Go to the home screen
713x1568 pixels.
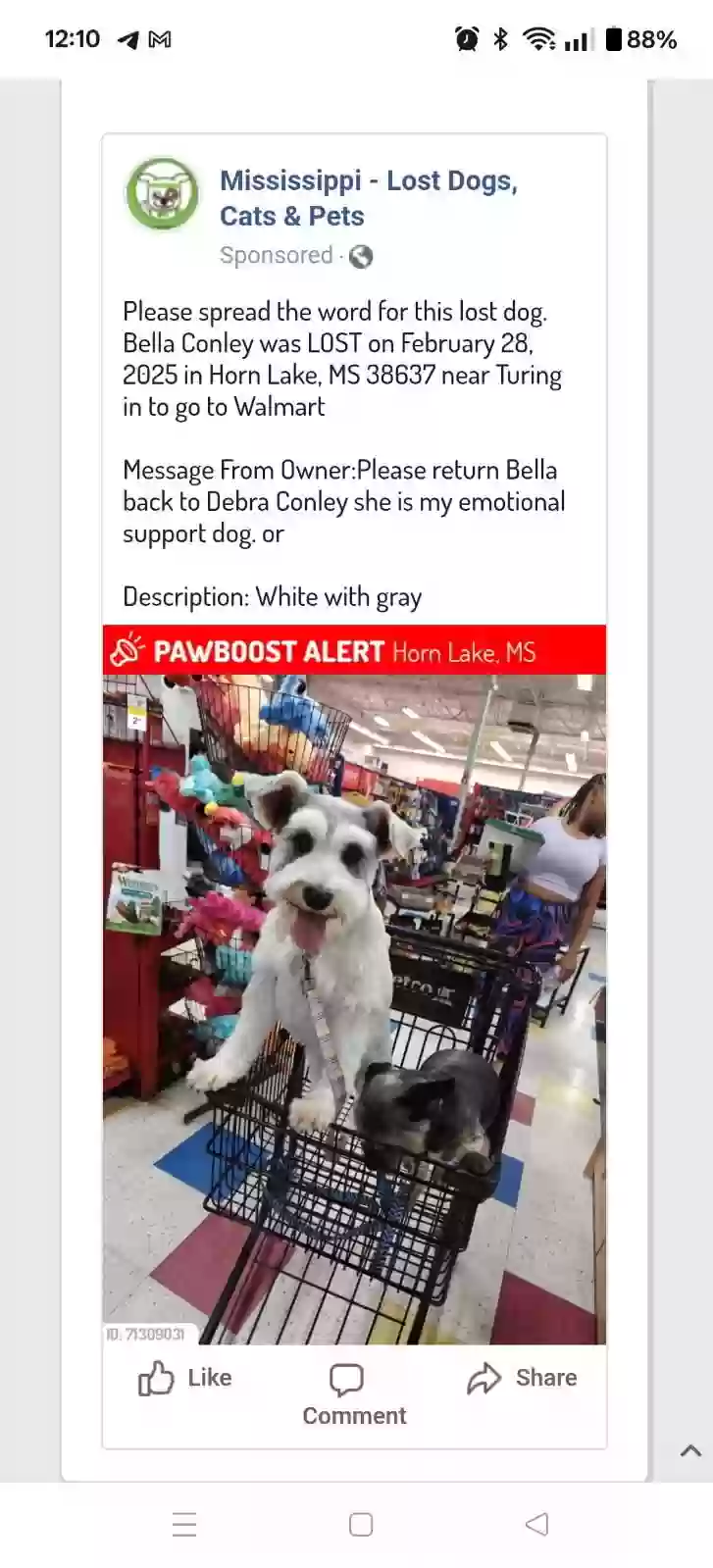[x=361, y=1524]
